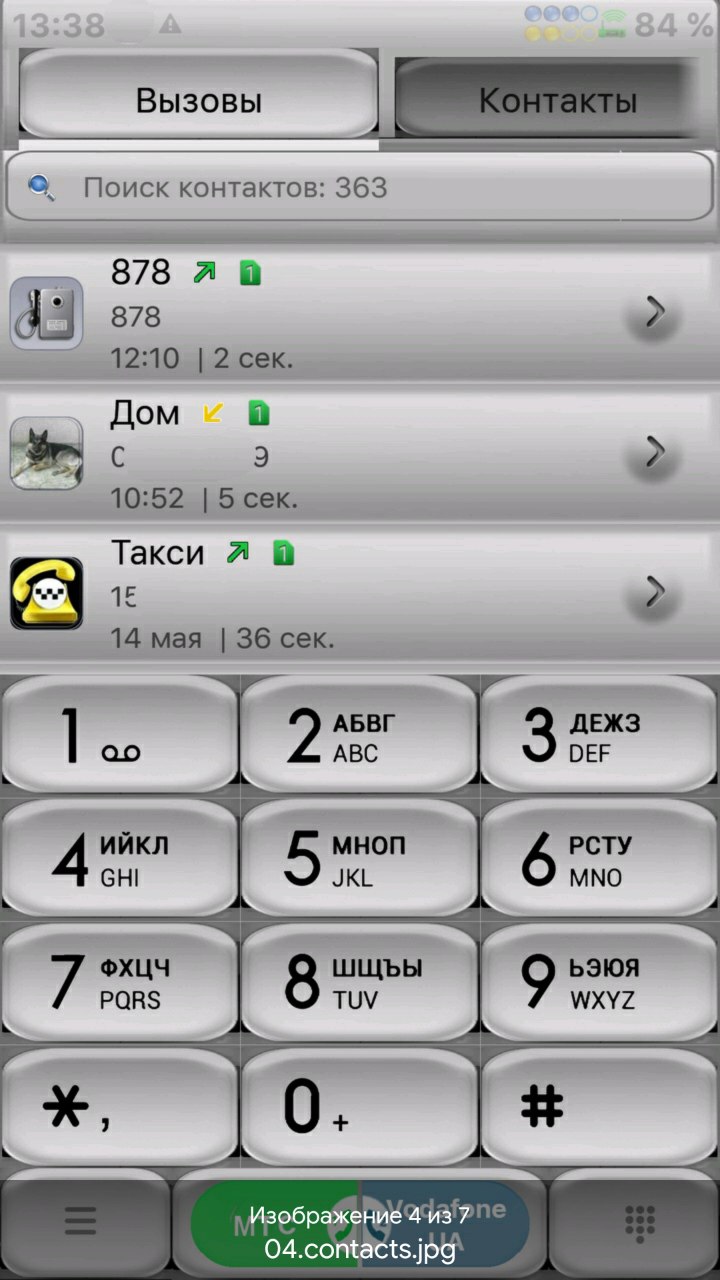This screenshot has height=1280, width=720.
Task: Enter digit 2 on the keypad
Action: [360, 735]
